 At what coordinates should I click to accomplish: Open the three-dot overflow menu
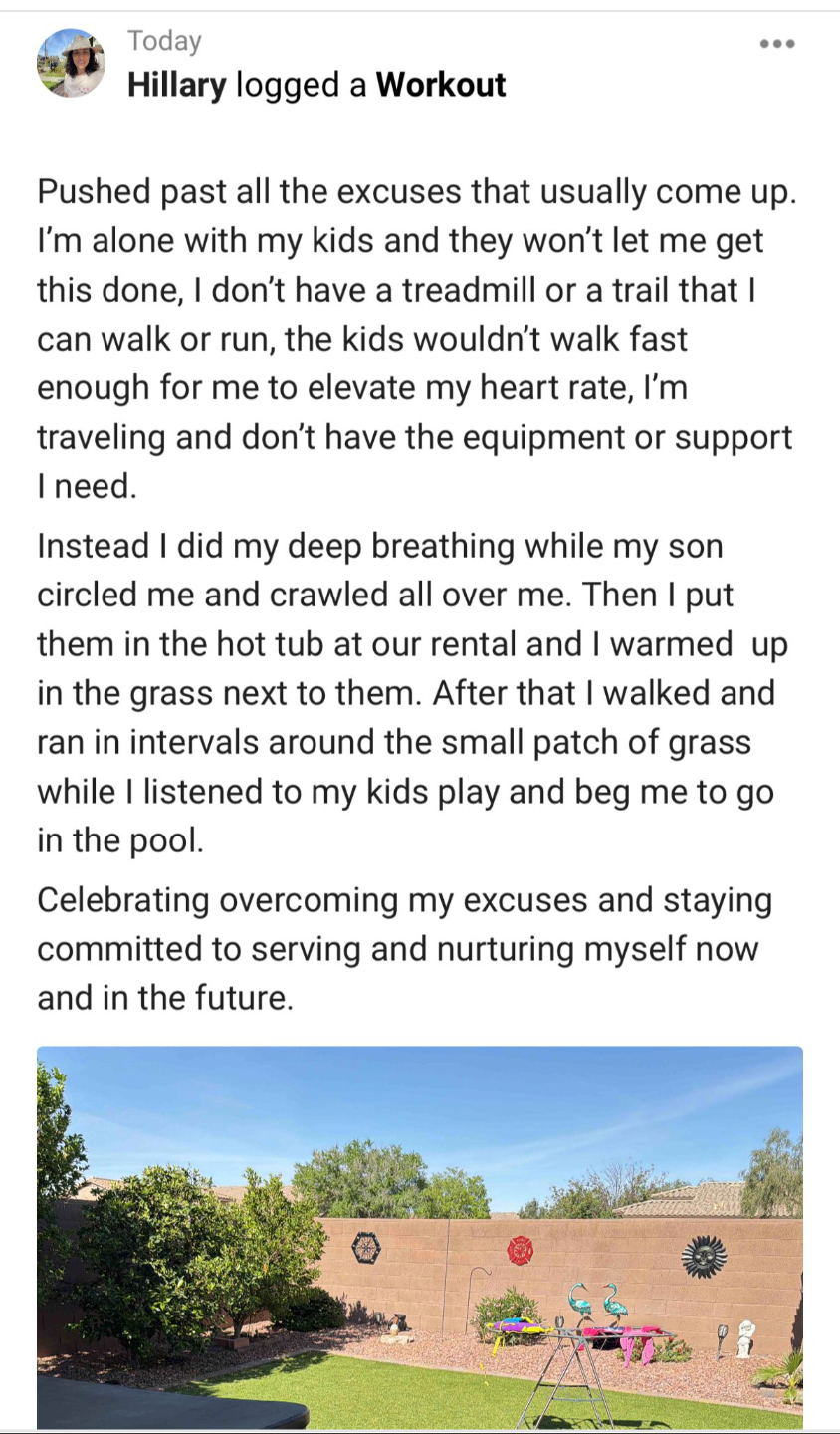tap(776, 44)
